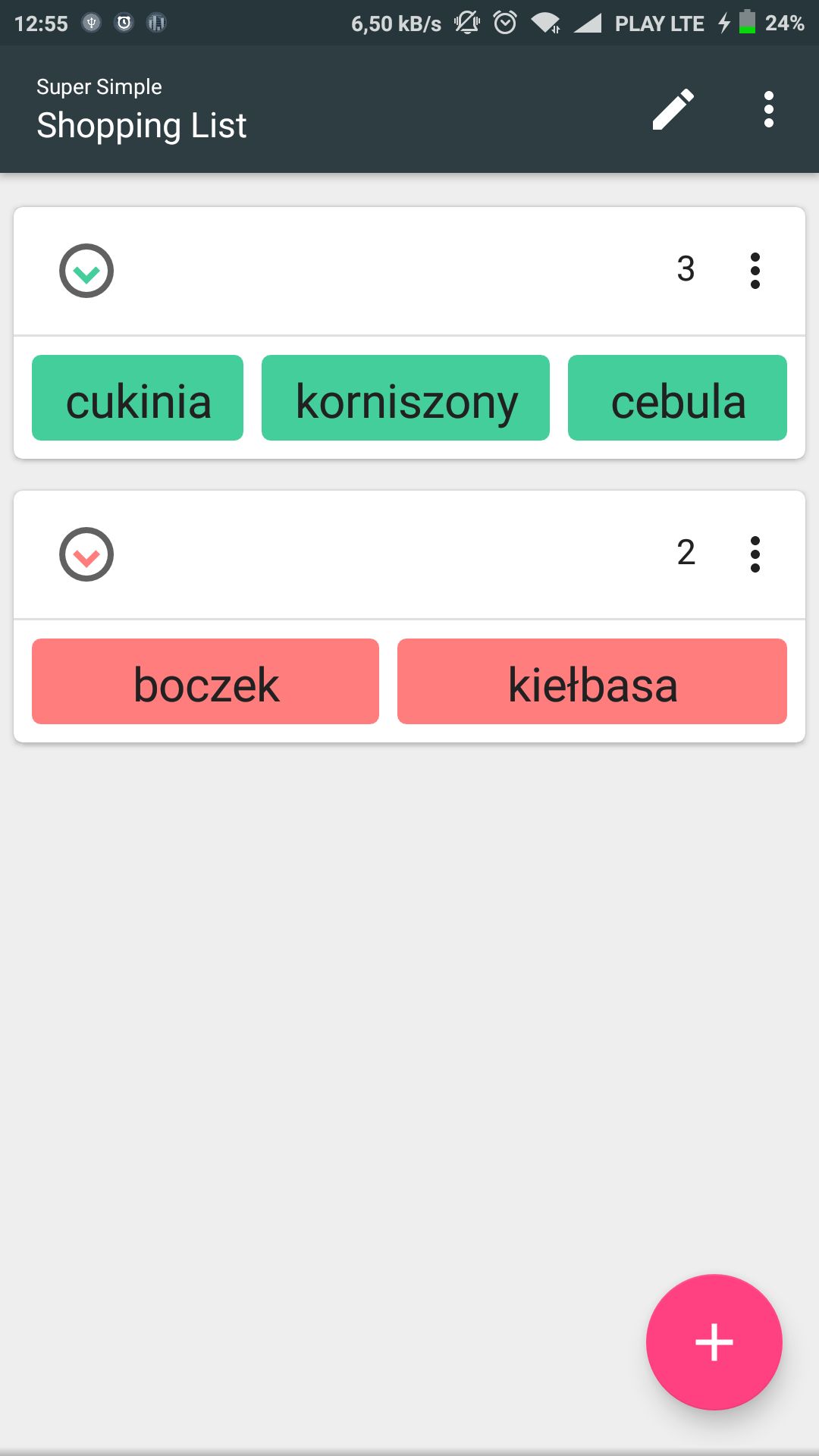
Task: Mark the cebula item
Action: (677, 398)
